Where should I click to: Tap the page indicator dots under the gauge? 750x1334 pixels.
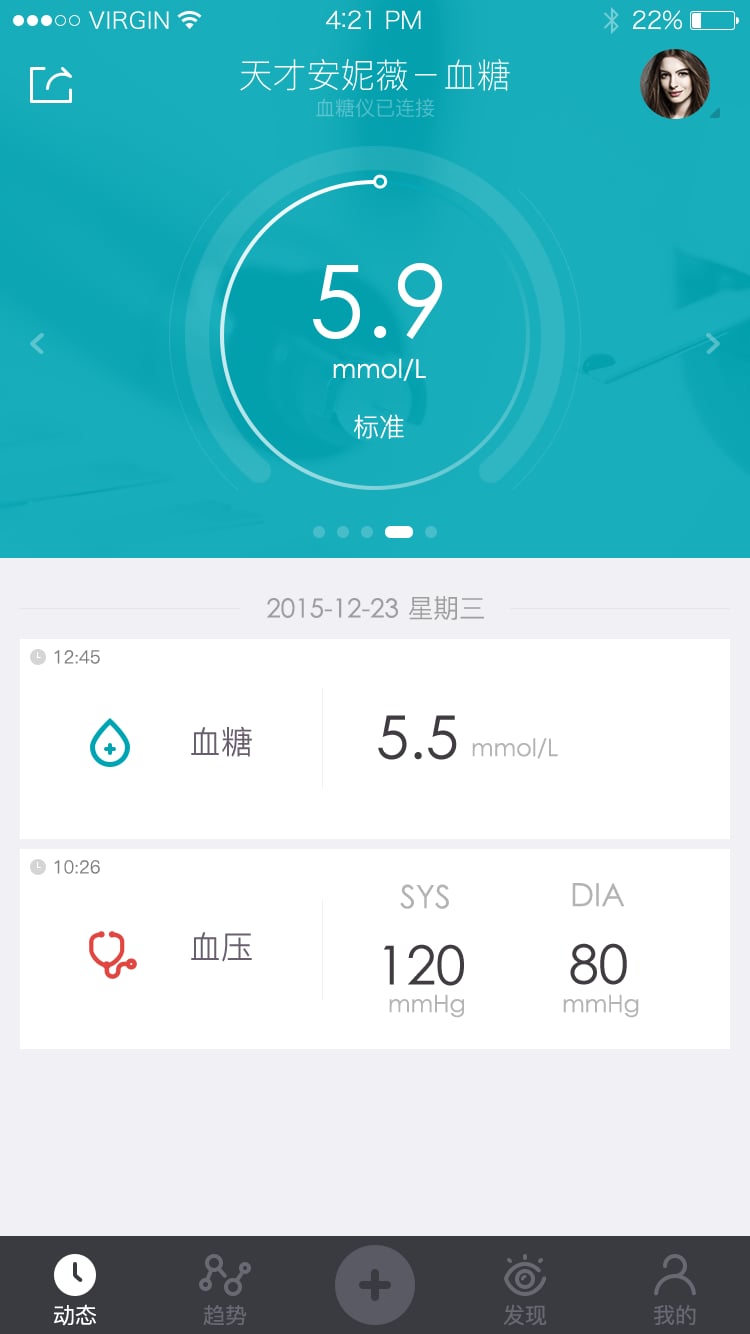point(375,532)
